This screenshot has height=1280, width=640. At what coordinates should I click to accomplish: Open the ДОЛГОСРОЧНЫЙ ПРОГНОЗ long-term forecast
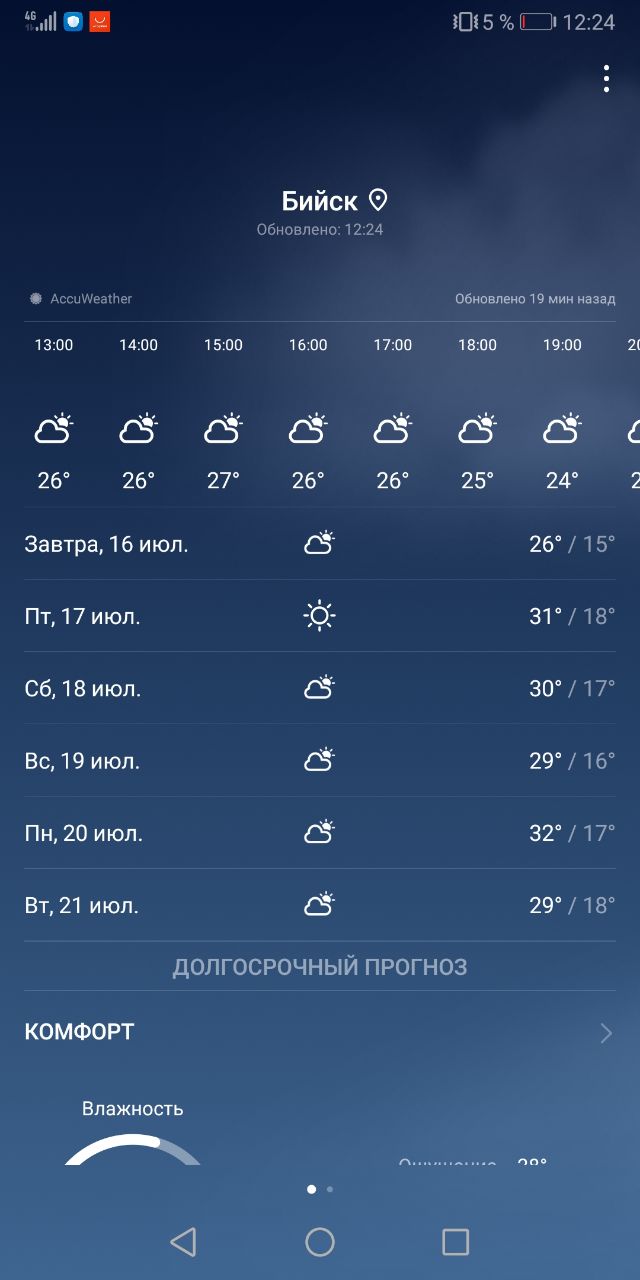pos(320,967)
